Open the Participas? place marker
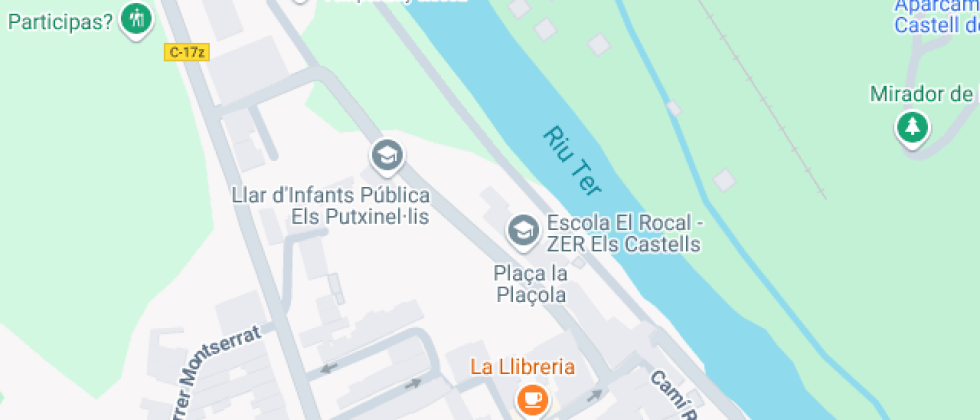This screenshot has height=420, width=980. click(136, 21)
